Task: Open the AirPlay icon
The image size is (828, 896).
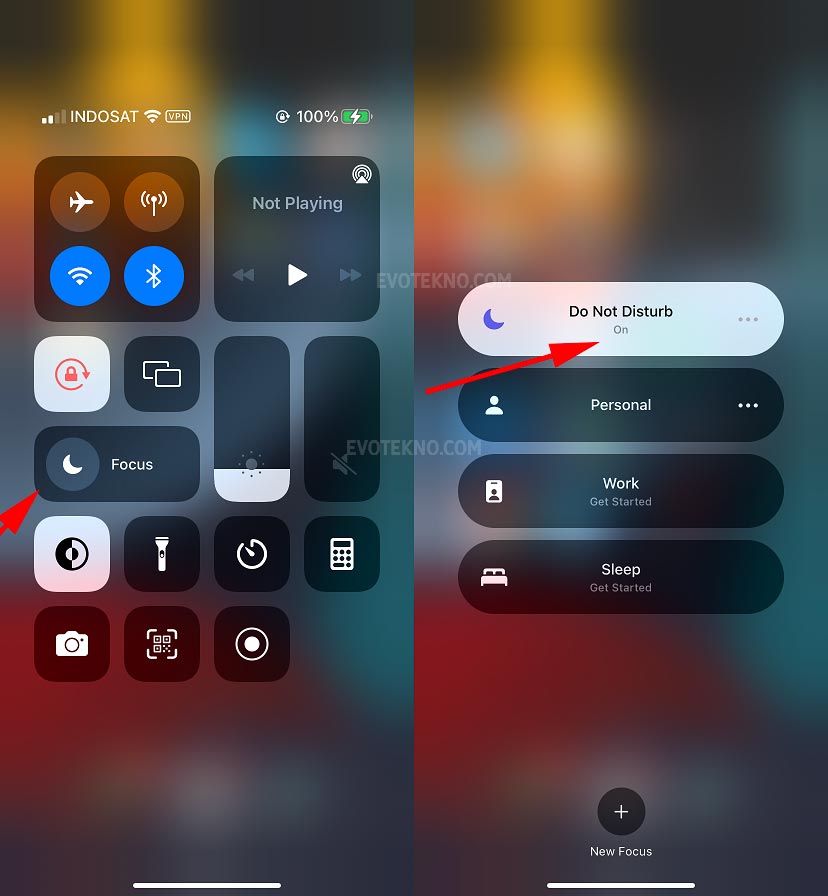Action: click(x=361, y=174)
